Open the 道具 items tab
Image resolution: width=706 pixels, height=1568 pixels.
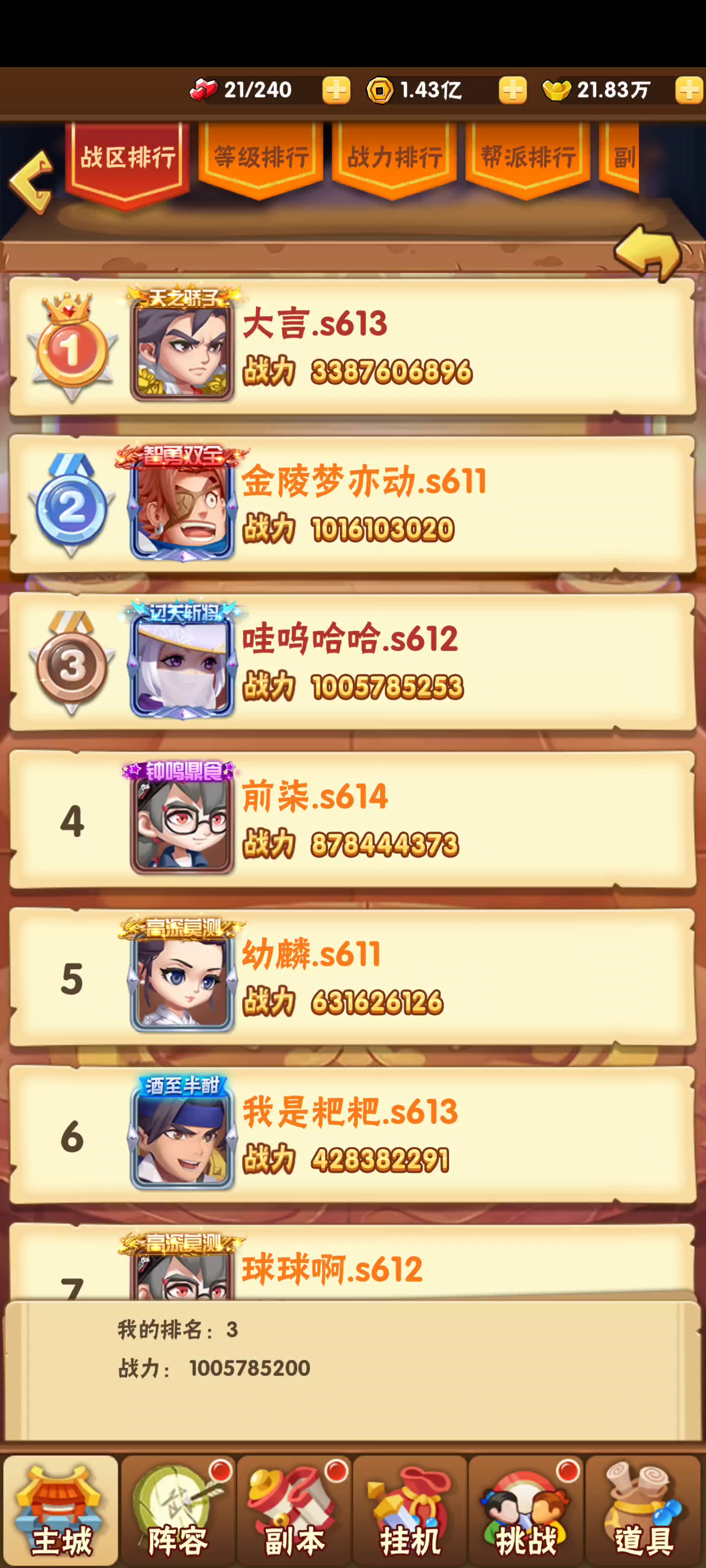[x=643, y=1510]
